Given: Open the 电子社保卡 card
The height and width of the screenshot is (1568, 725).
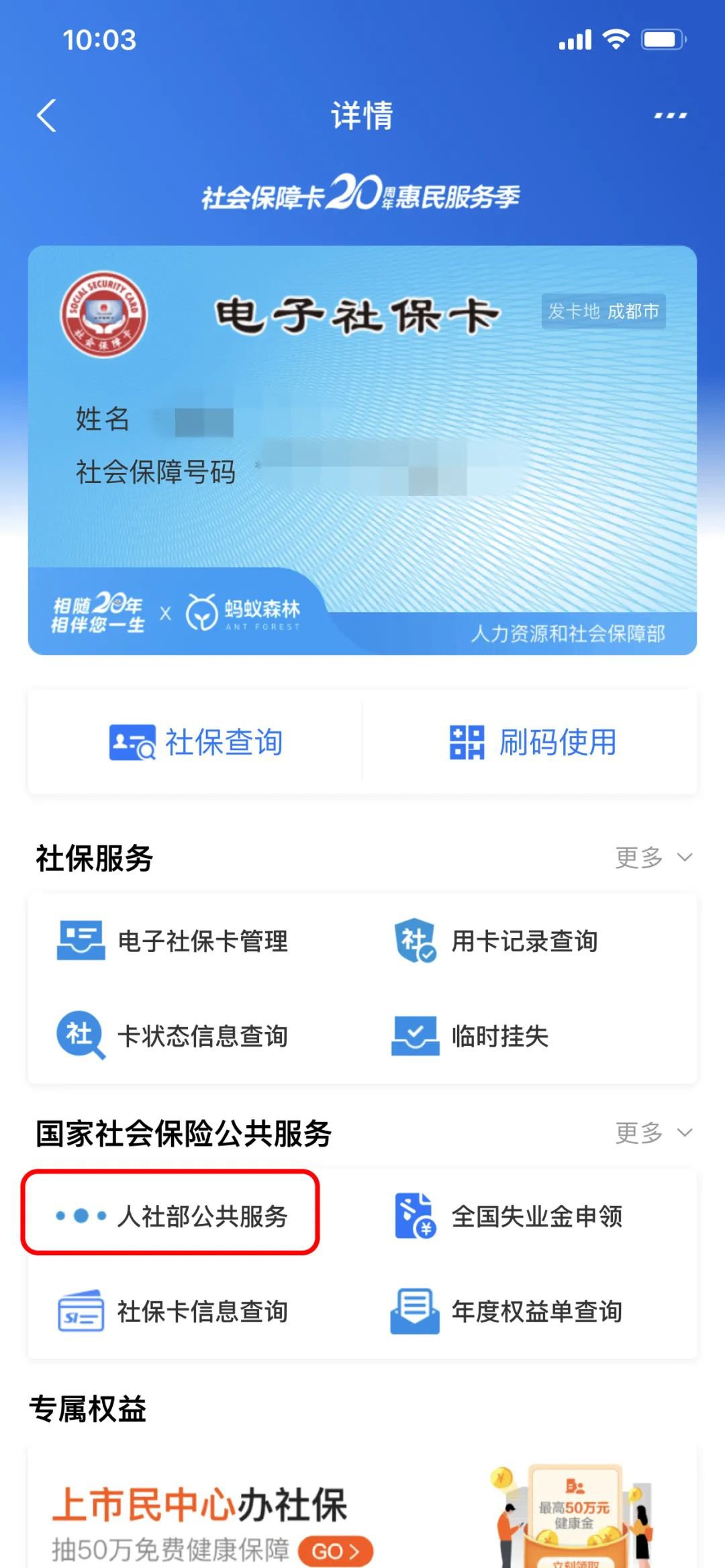Looking at the screenshot, I should tap(362, 450).
